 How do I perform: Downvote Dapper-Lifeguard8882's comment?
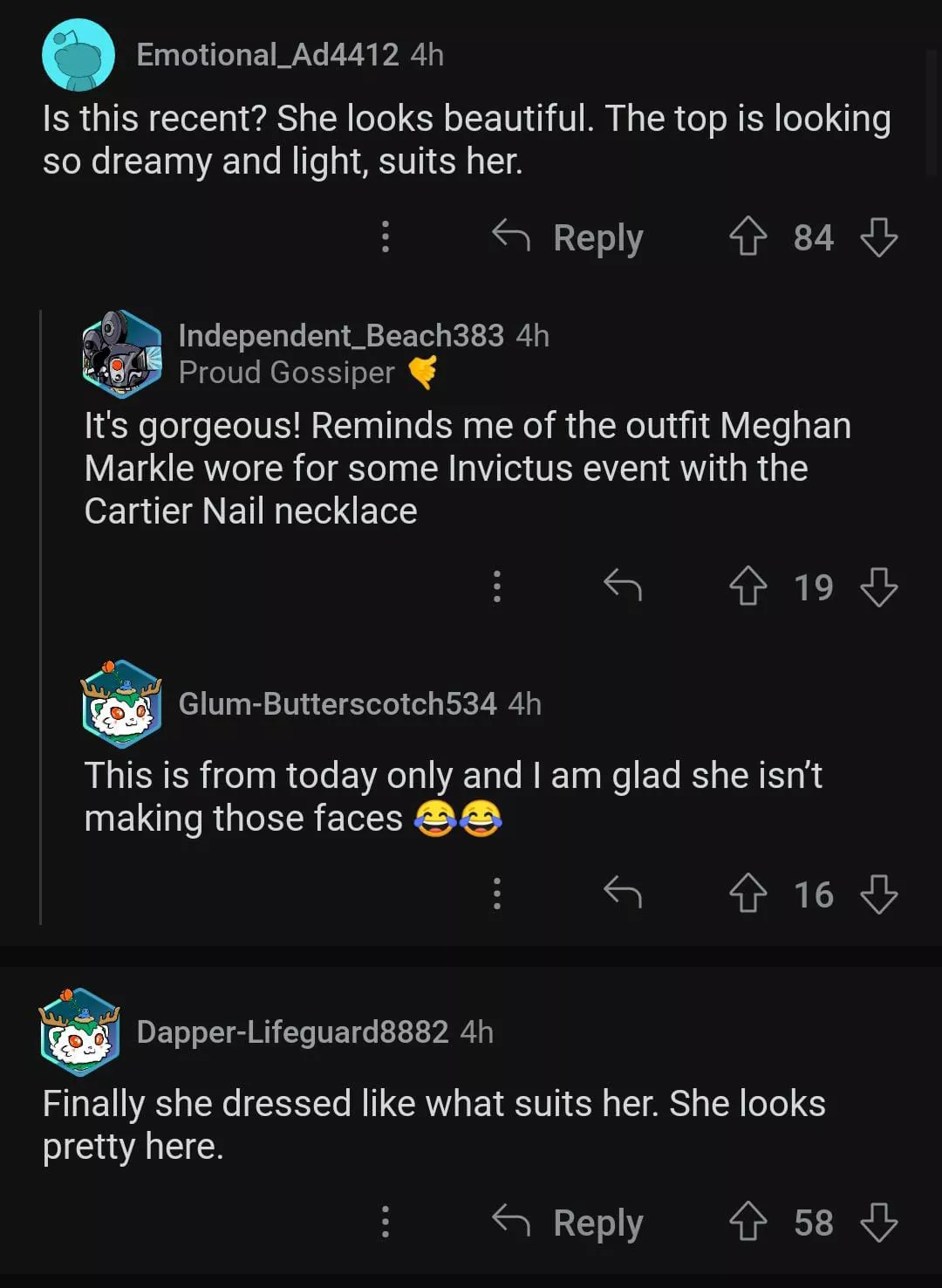coord(878,1223)
